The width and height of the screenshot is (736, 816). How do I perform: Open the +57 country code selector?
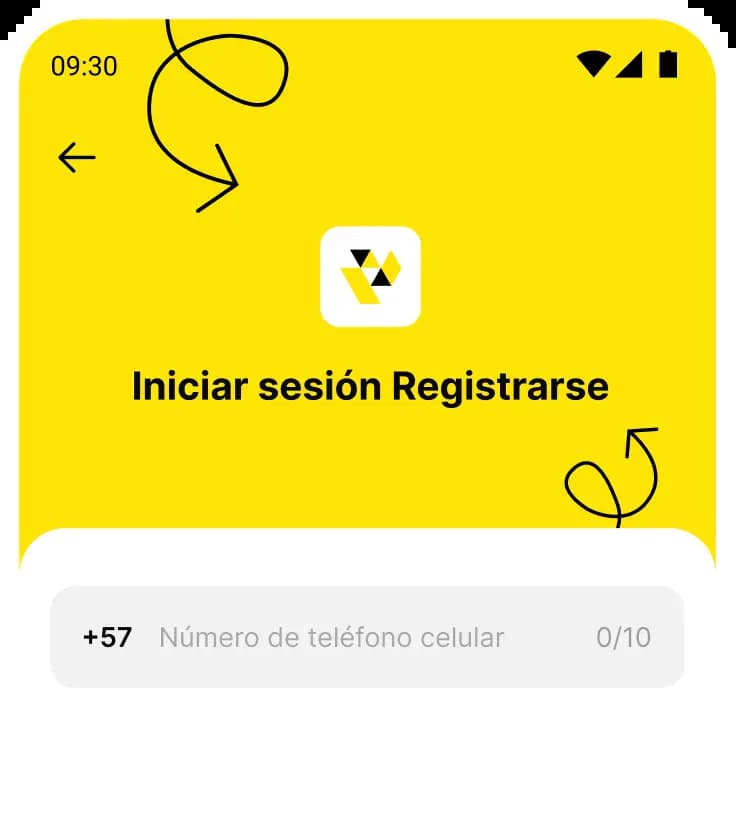click(x=107, y=636)
